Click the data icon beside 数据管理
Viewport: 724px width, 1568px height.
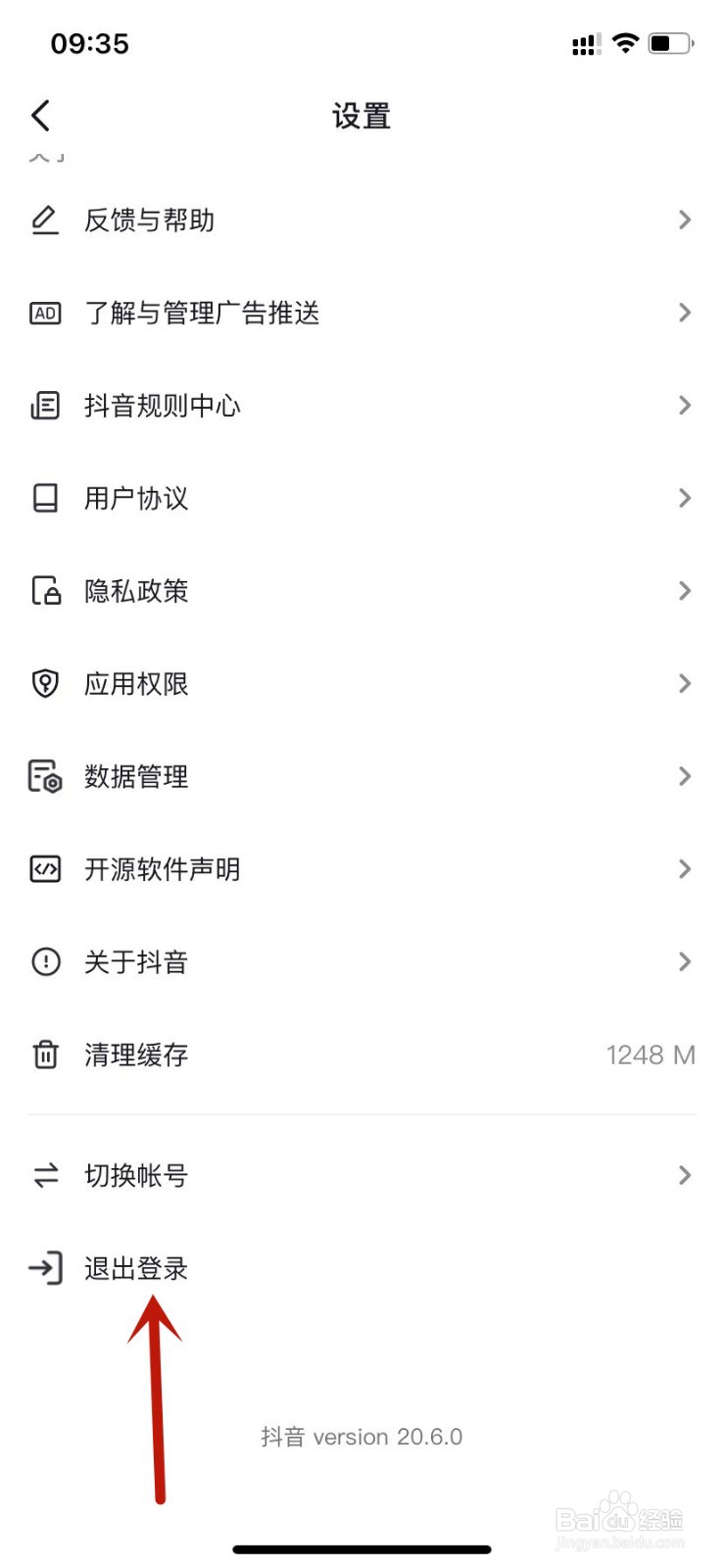(x=45, y=776)
